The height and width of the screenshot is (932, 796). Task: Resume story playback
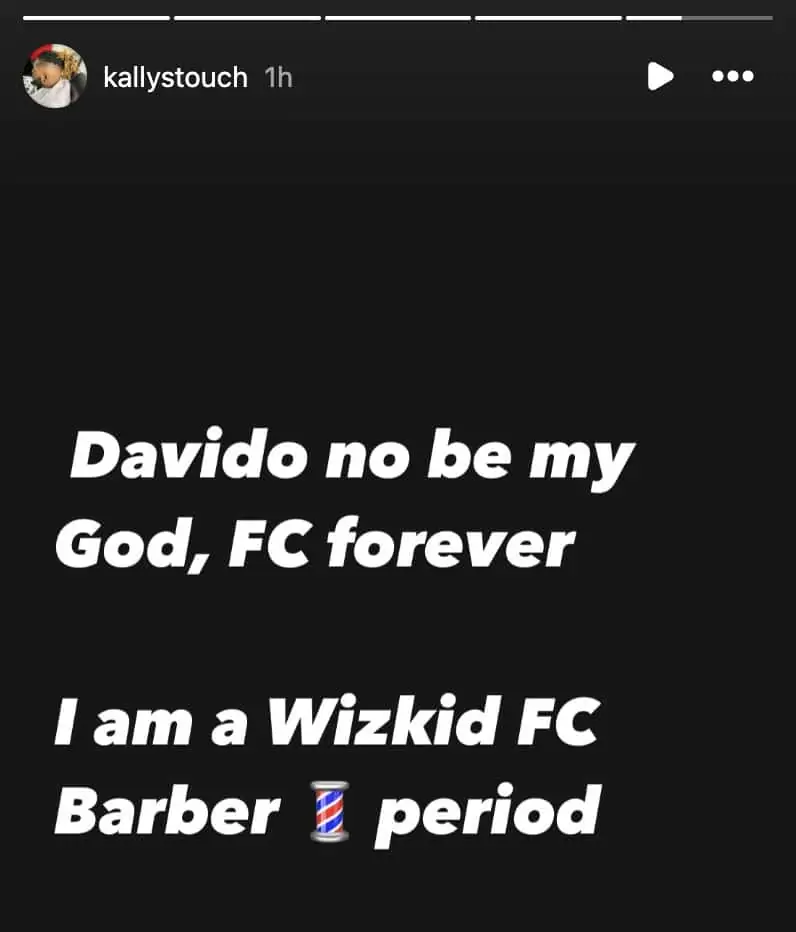pyautogui.click(x=659, y=76)
